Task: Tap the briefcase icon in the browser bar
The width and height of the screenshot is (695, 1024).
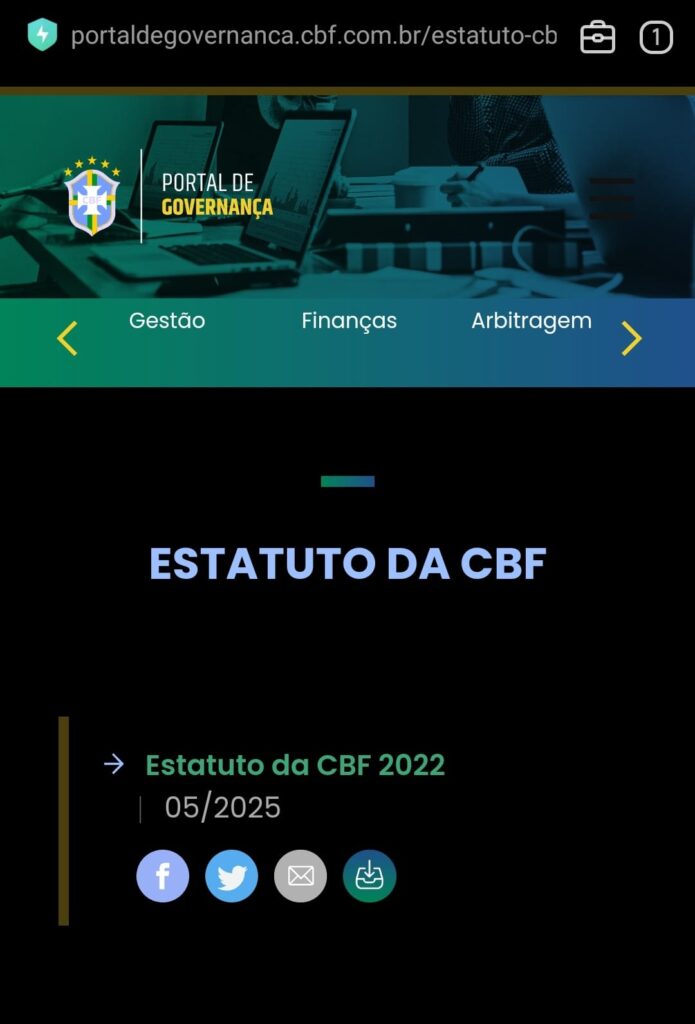Action: pyautogui.click(x=598, y=38)
